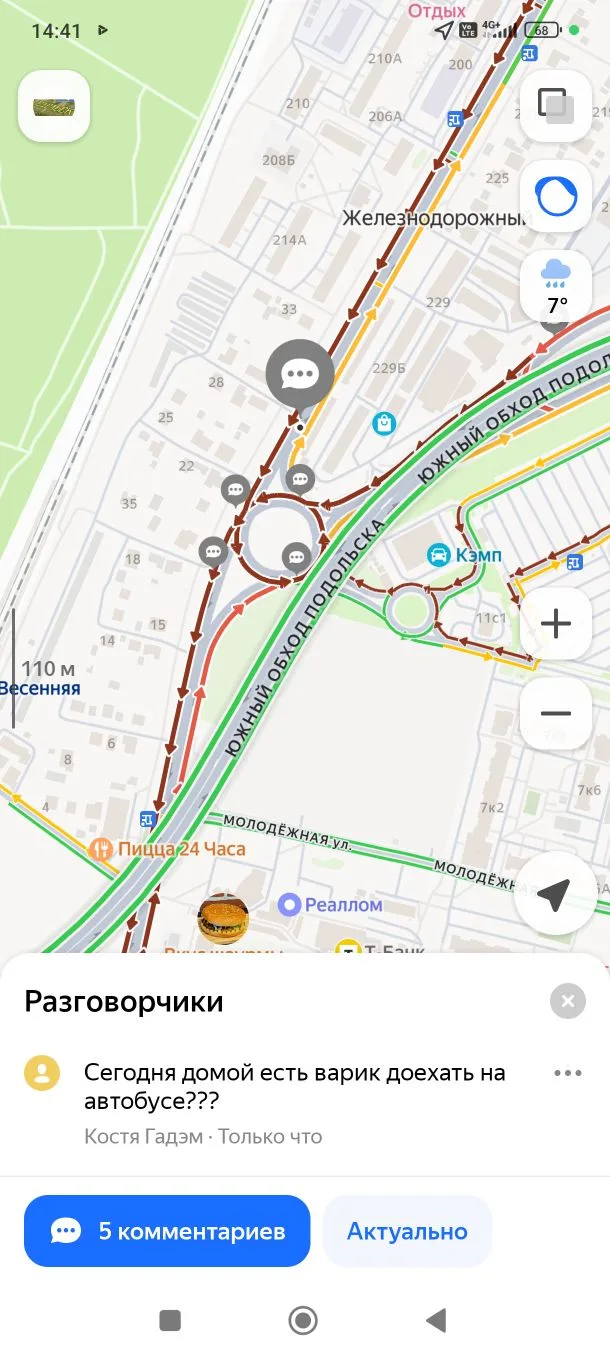Viewport: 610px width, 1356px height.
Task: Go back with the system back button
Action: pyautogui.click(x=436, y=1321)
